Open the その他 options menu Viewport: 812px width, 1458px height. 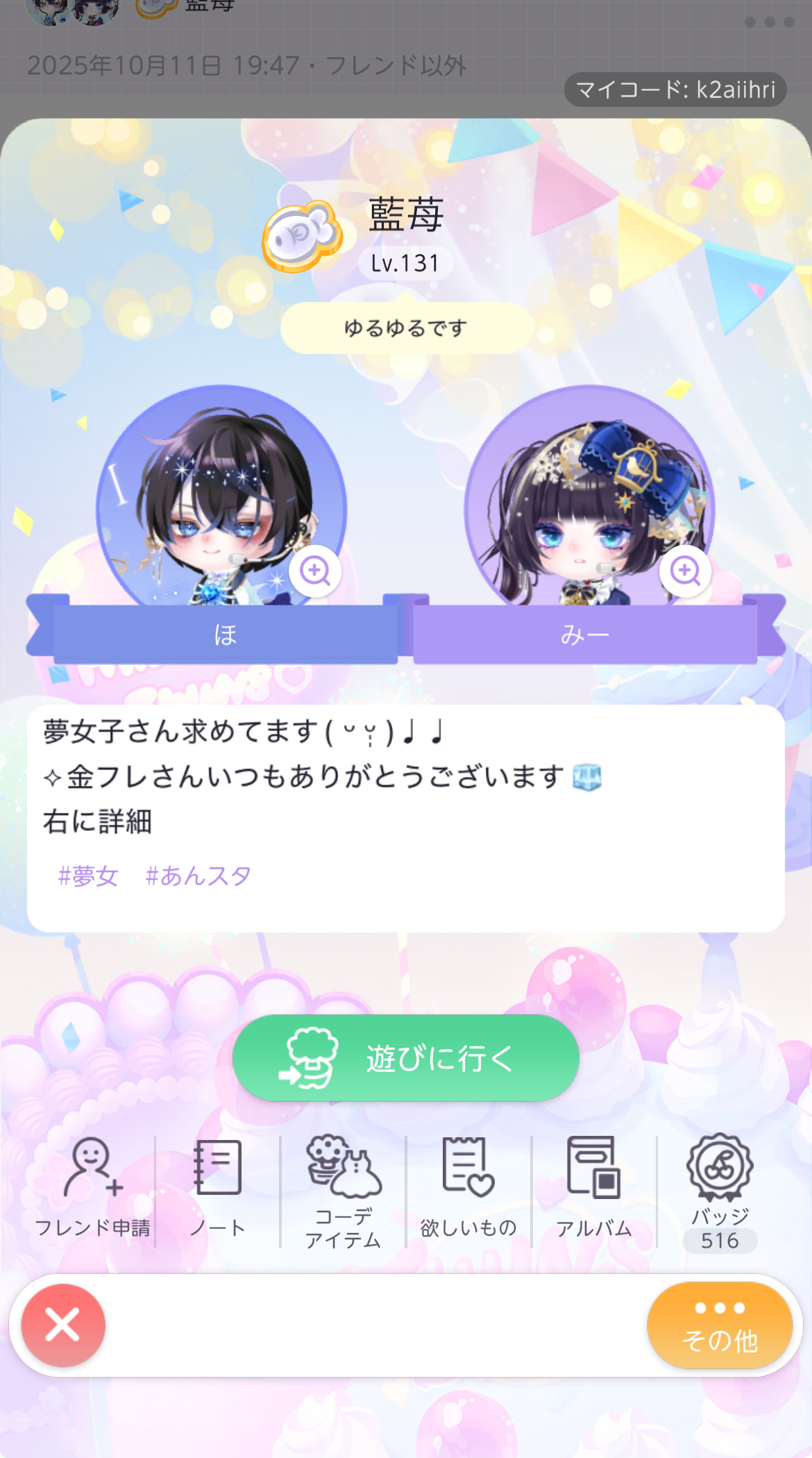[x=720, y=1325]
